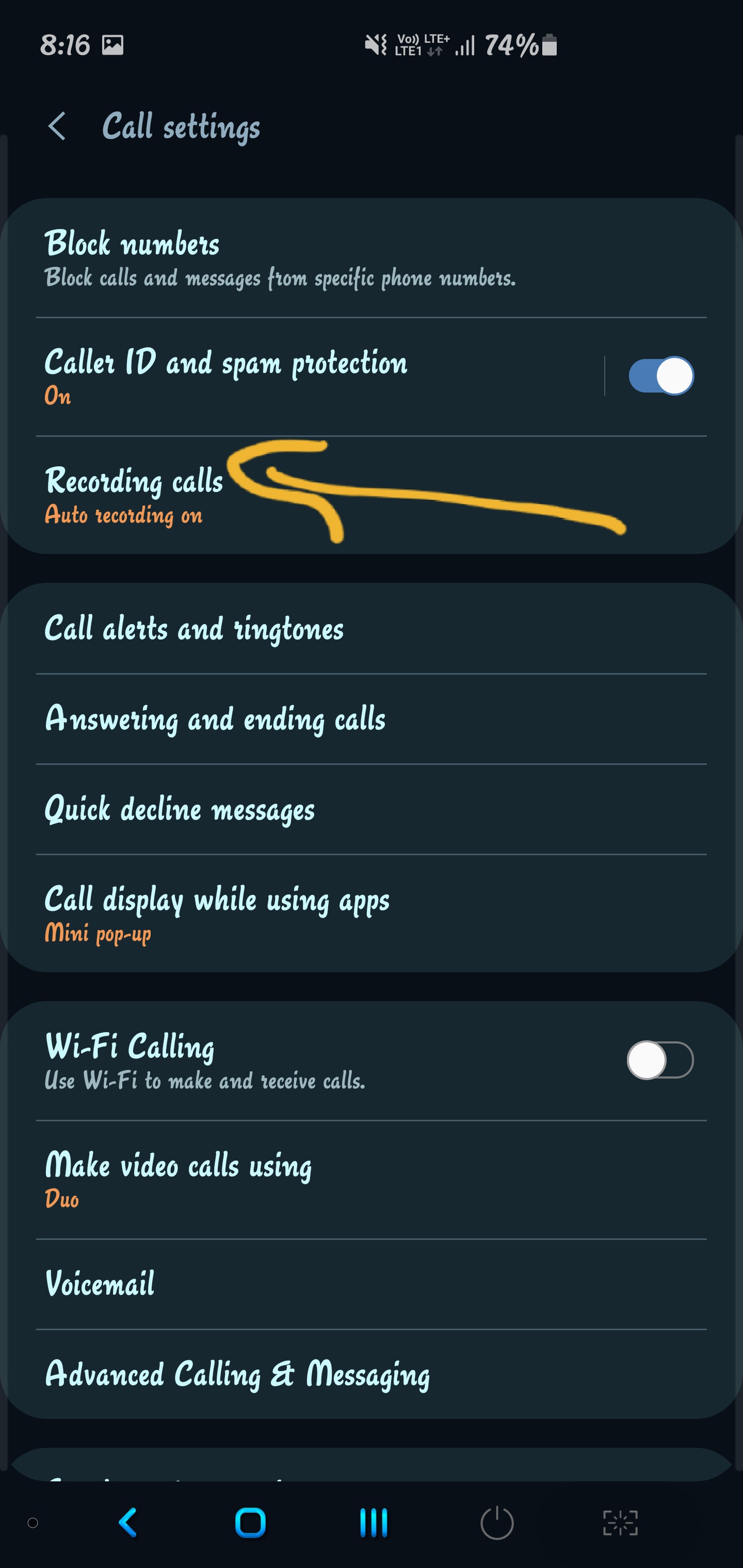Tap the system home button
743x1568 pixels.
click(250, 1523)
